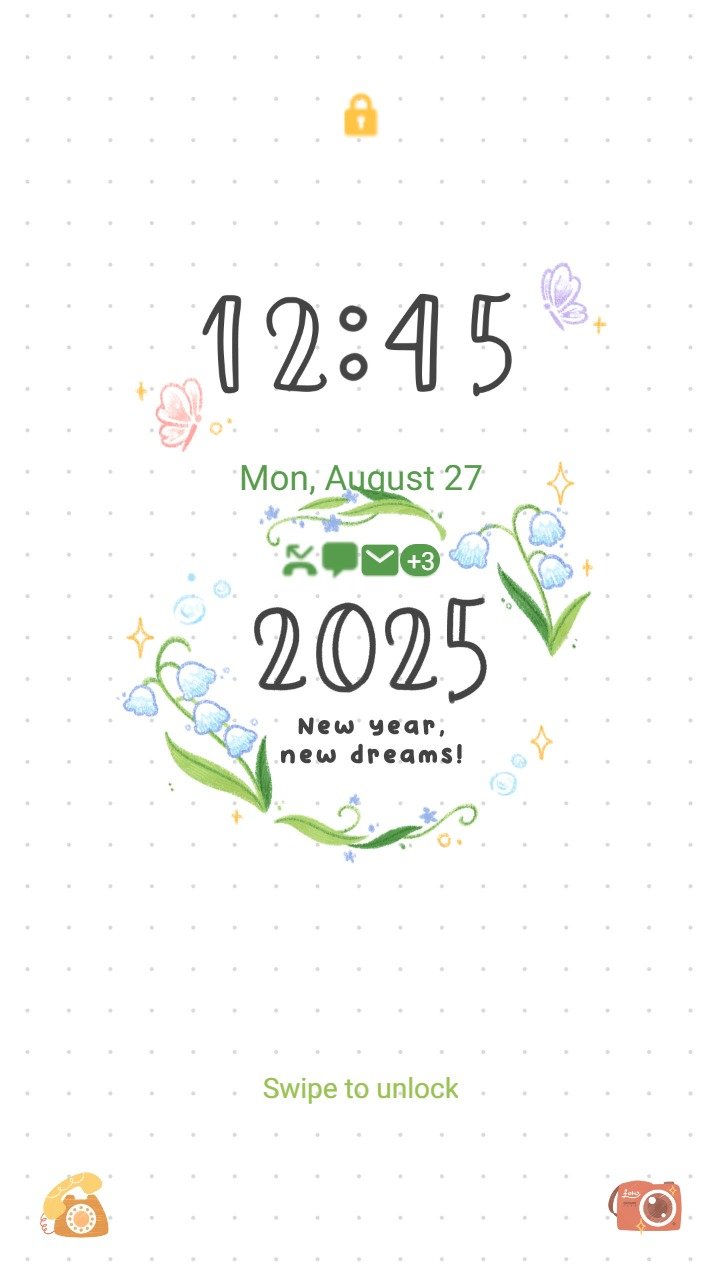720x1280 pixels.
Task: Open the missed call notification icon
Action: click(x=299, y=560)
